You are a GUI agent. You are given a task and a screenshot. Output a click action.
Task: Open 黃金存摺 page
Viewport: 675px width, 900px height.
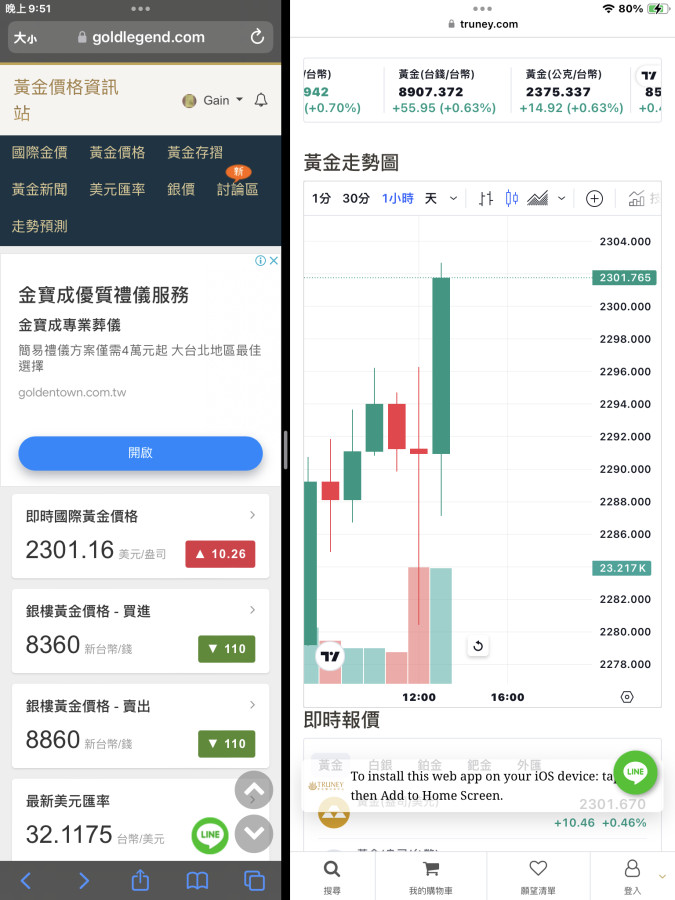coord(195,152)
